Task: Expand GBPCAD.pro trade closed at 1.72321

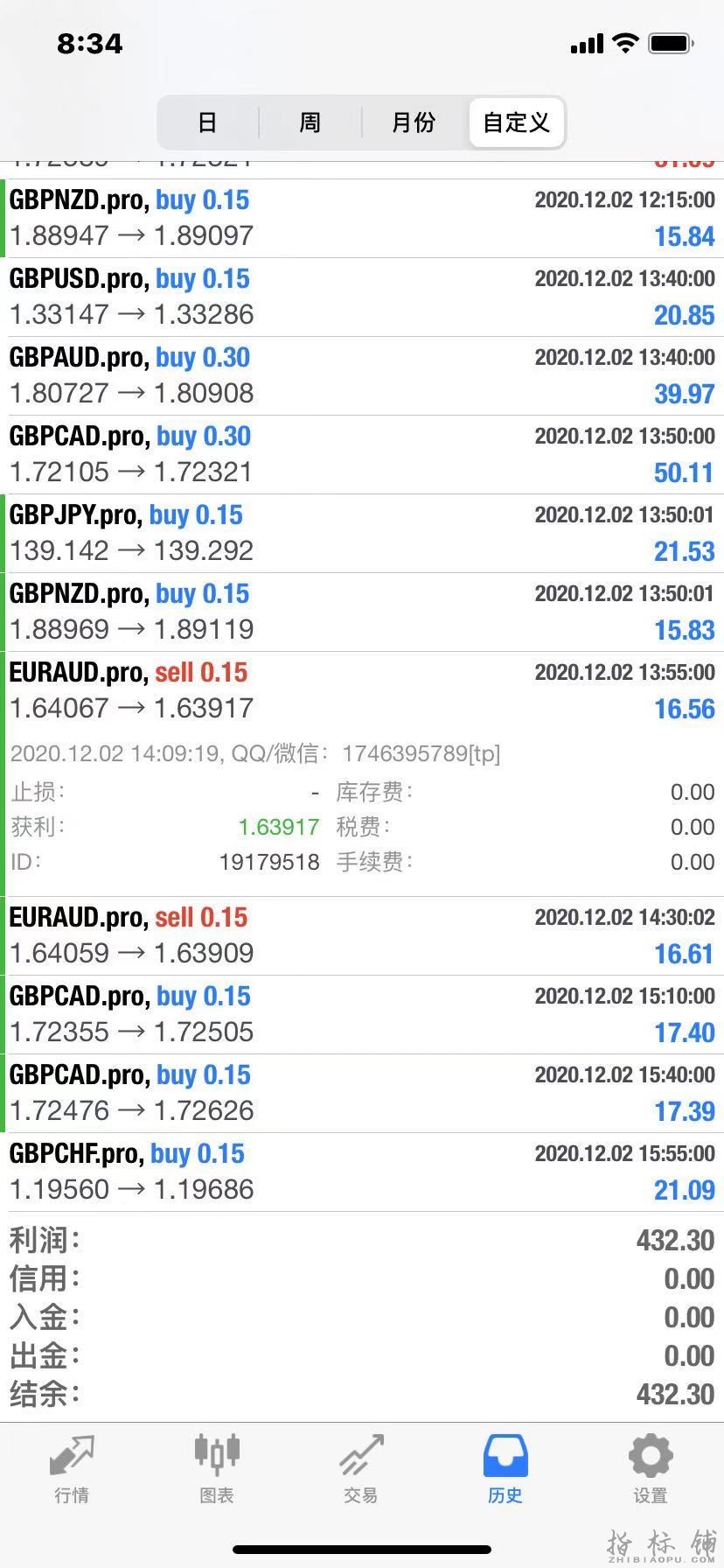Action: pos(362,454)
